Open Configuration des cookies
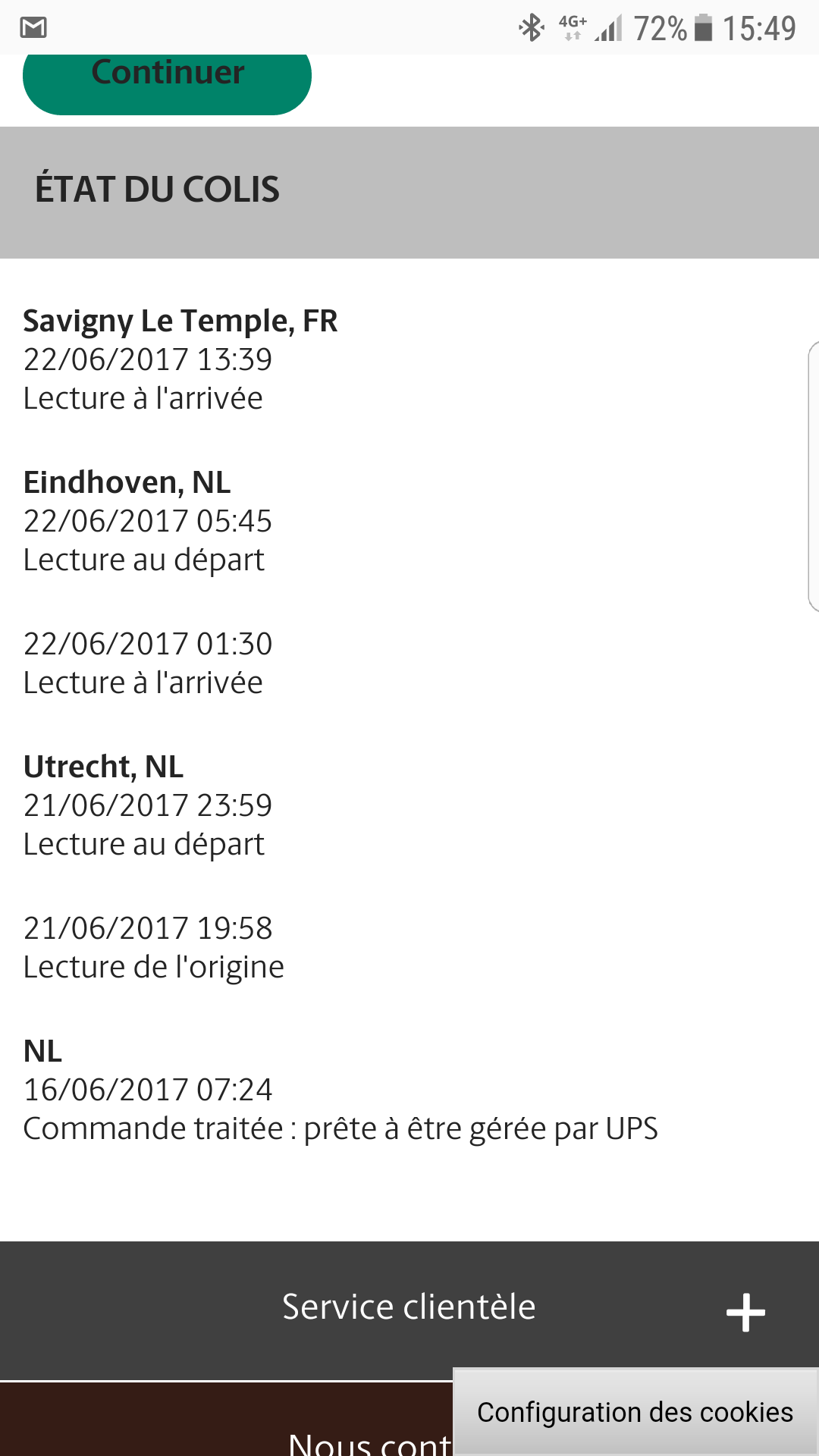Image resolution: width=819 pixels, height=1456 pixels. coord(635,1412)
